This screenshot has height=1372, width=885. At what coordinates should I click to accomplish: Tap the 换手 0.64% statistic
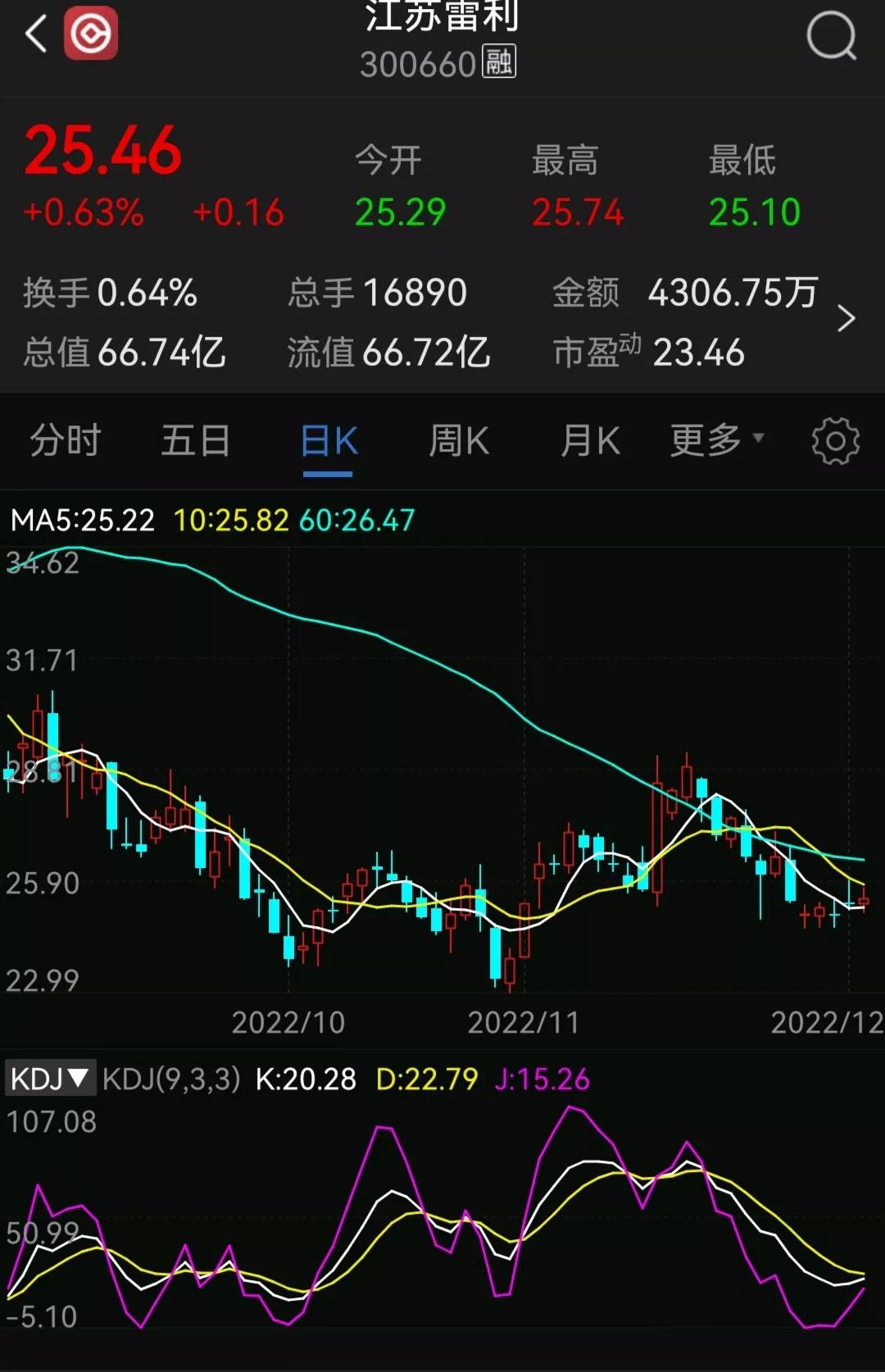click(109, 293)
